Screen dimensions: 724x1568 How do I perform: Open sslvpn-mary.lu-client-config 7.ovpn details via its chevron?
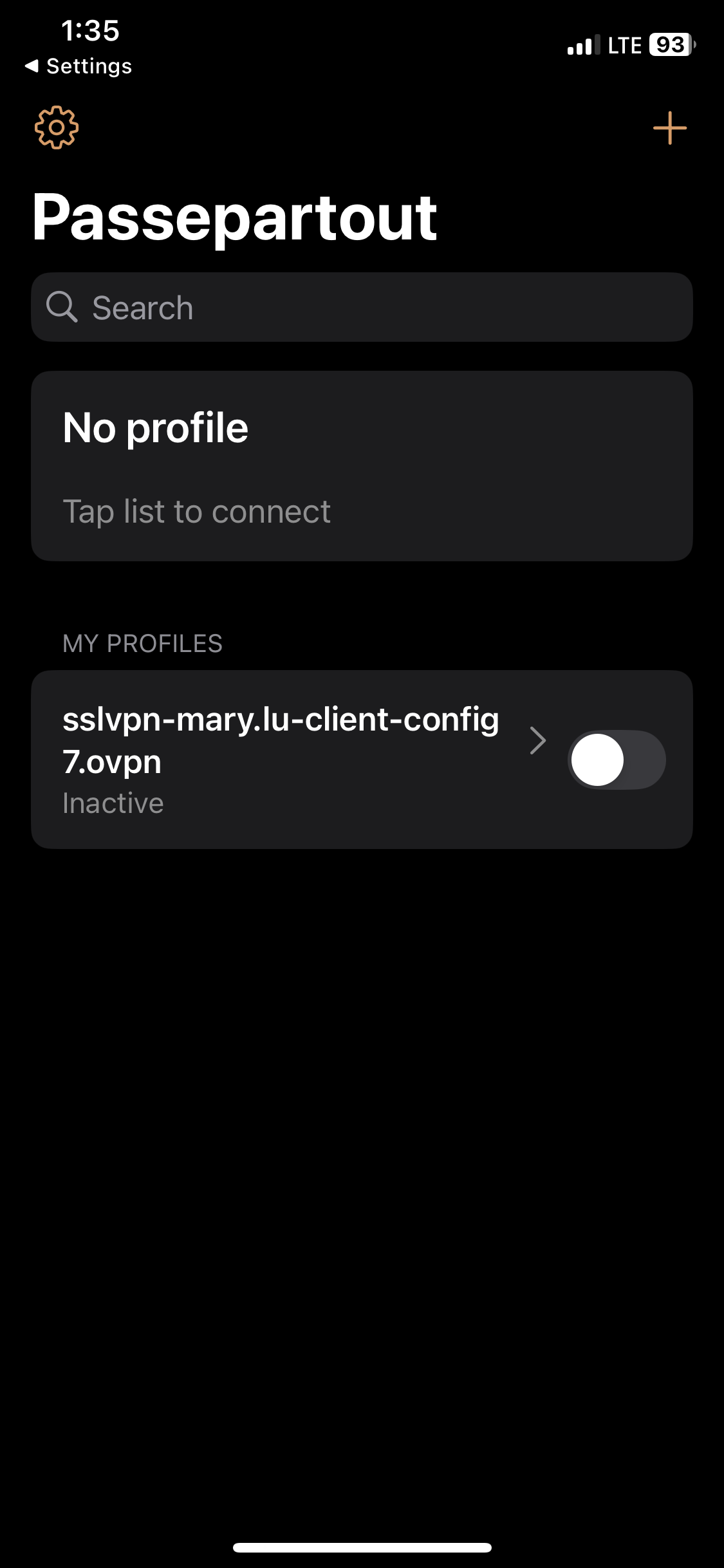(x=537, y=740)
